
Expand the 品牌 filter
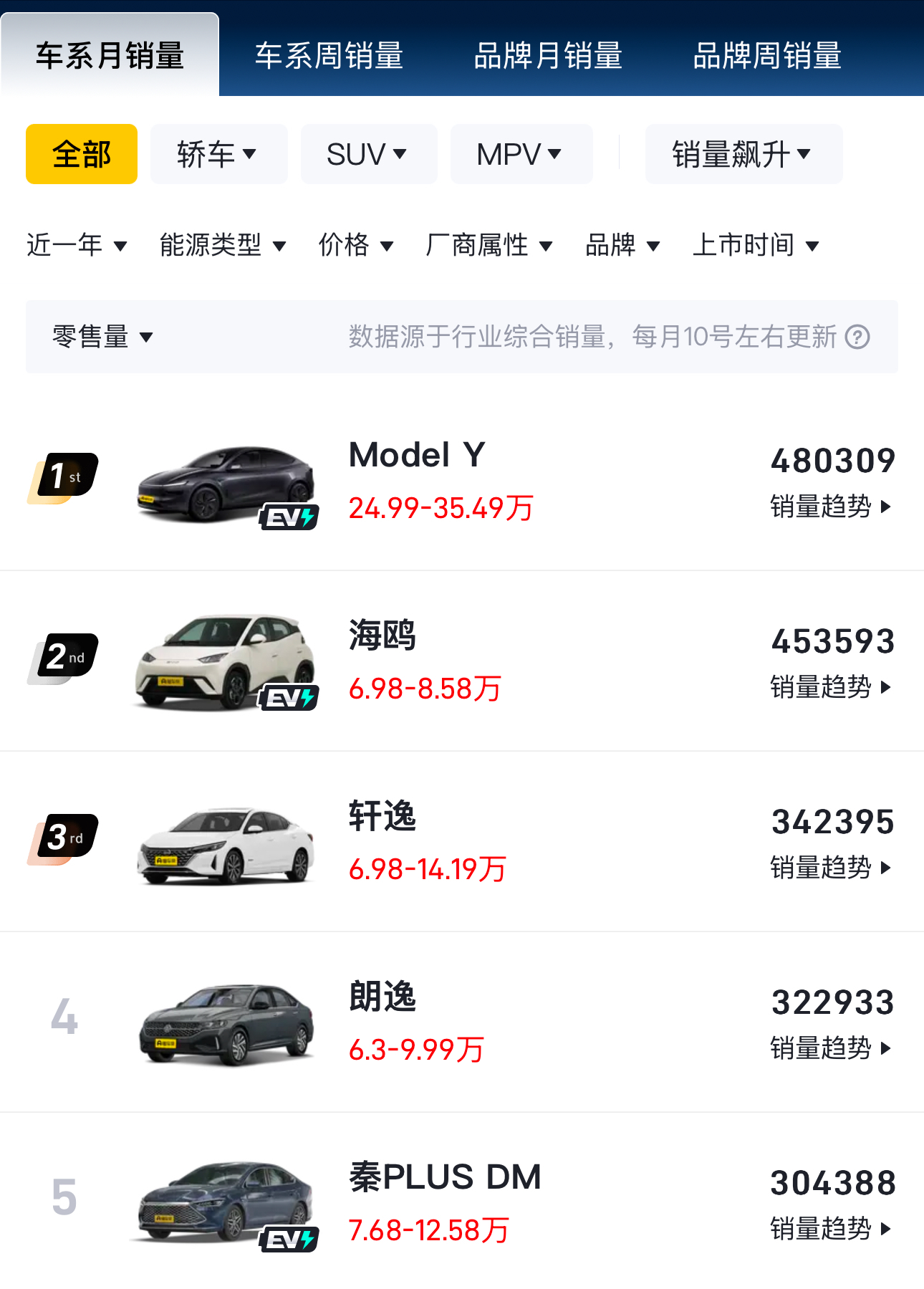click(622, 245)
